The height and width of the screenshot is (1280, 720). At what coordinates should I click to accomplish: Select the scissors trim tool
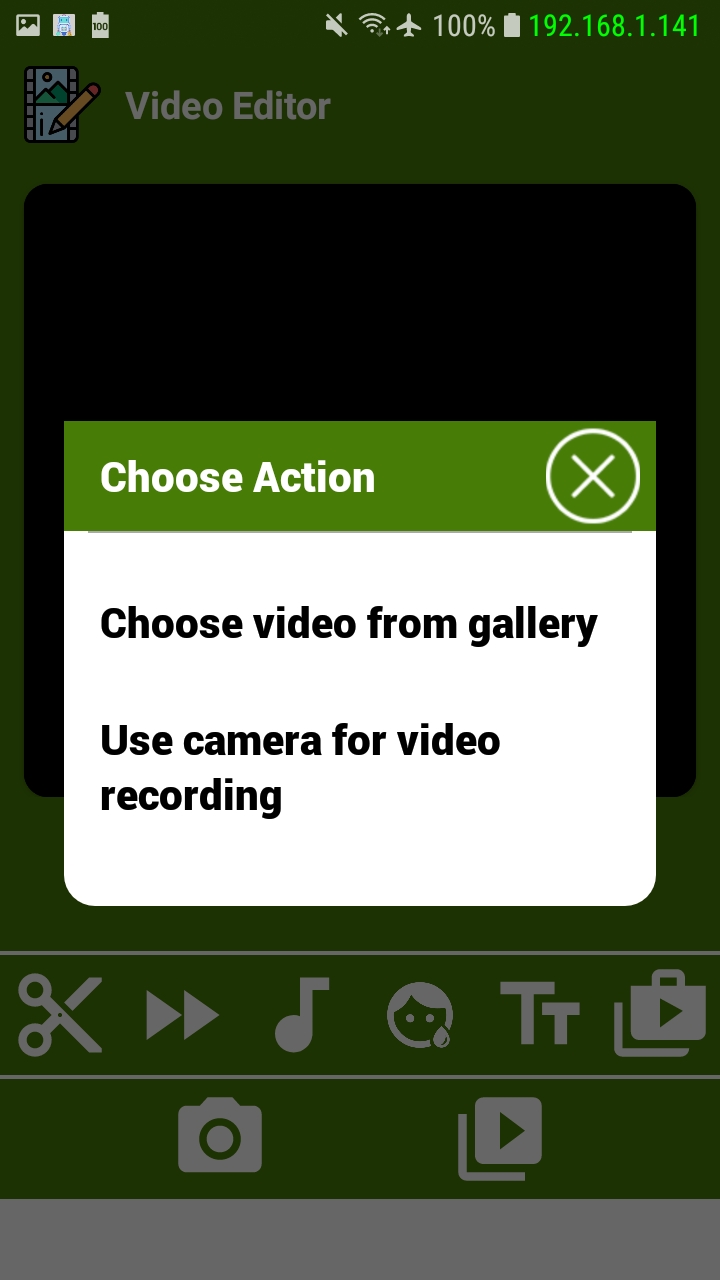point(60,1014)
